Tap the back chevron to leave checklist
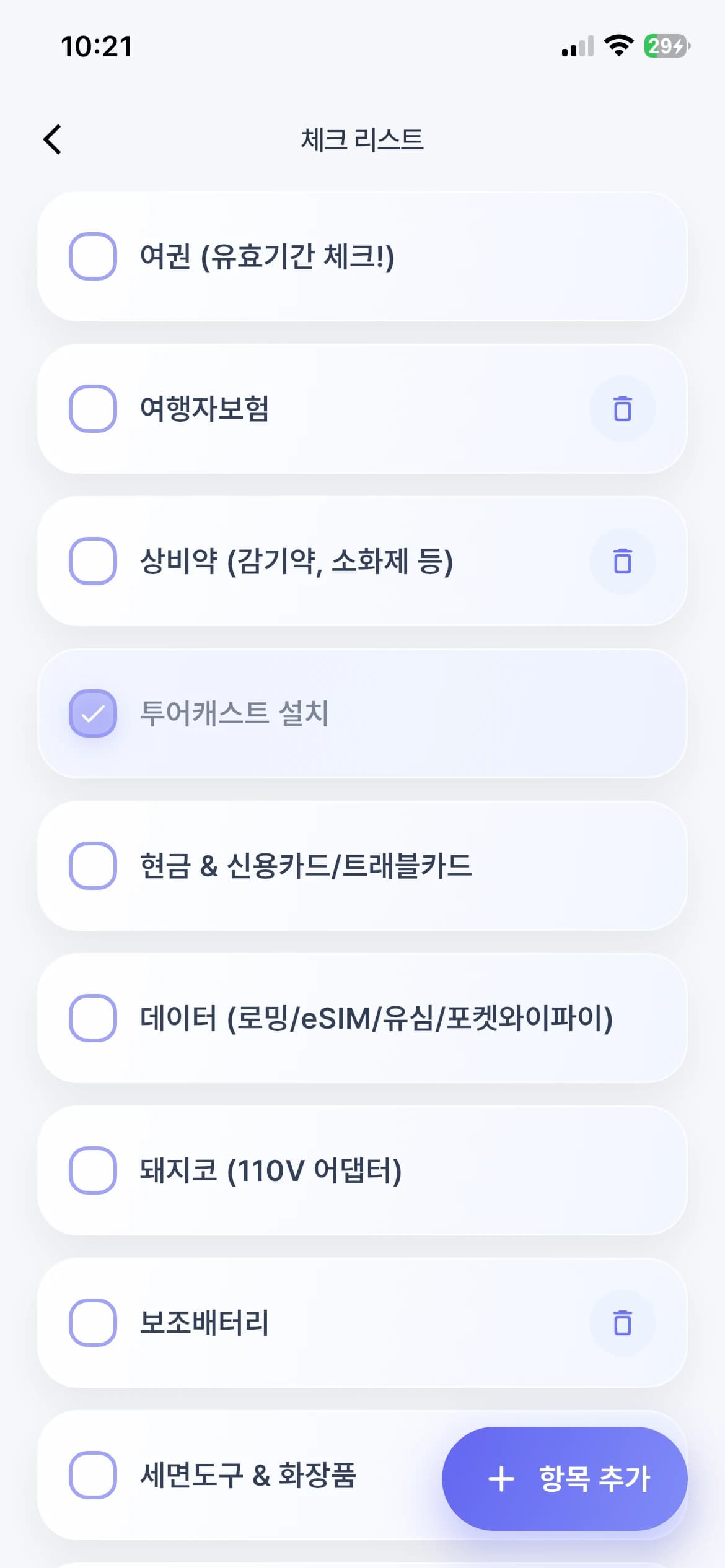 tap(53, 139)
